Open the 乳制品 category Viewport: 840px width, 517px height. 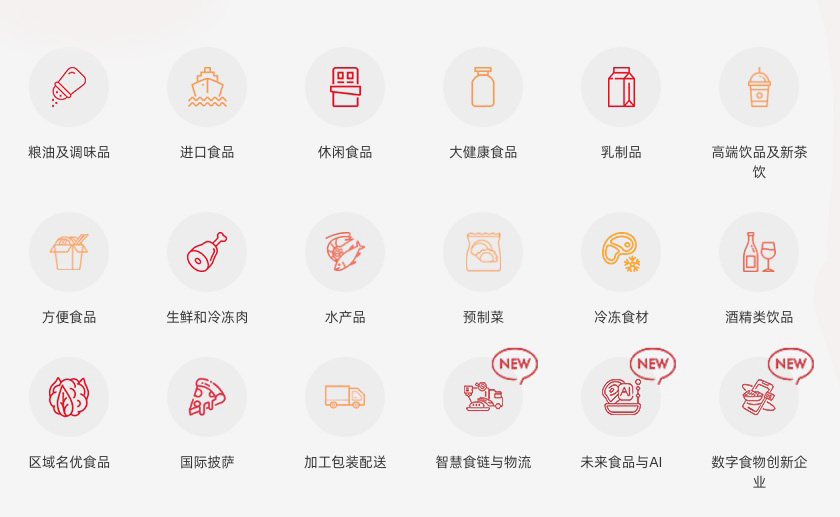(x=621, y=88)
